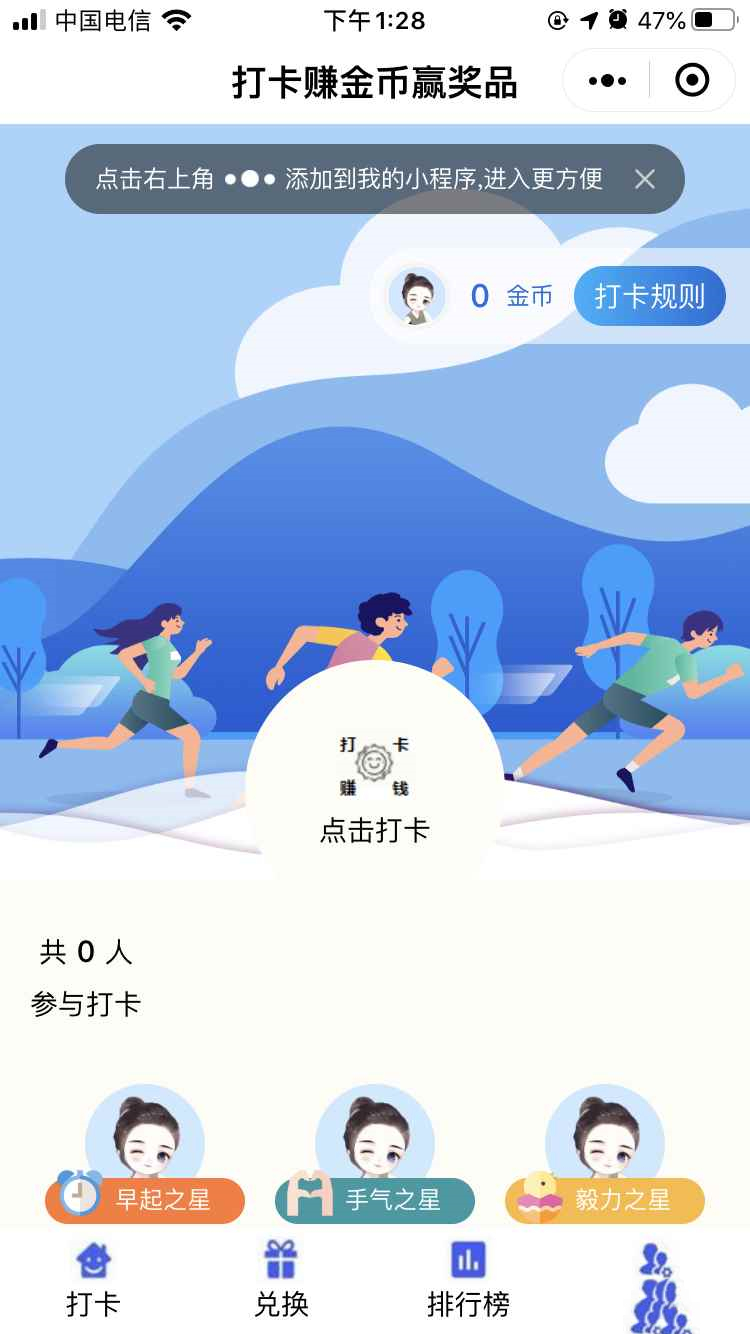The width and height of the screenshot is (750, 1334).
Task: Open the WeChat ••• options capsule
Action: (x=607, y=80)
